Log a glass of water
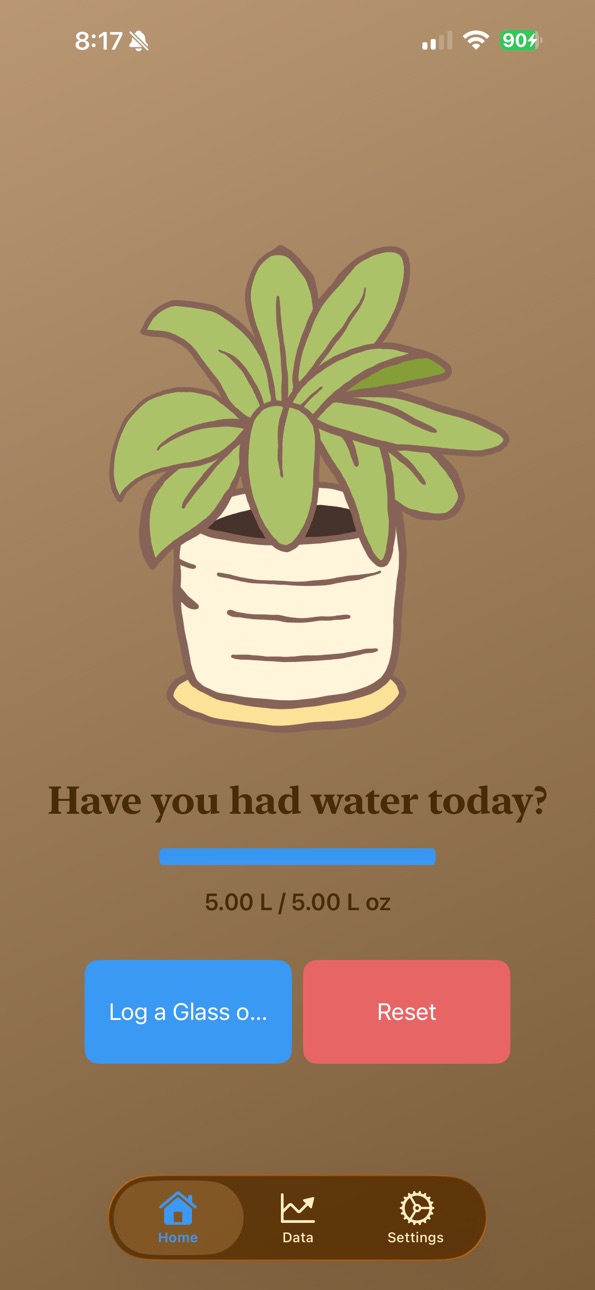595x1290 pixels. pyautogui.click(x=188, y=1012)
